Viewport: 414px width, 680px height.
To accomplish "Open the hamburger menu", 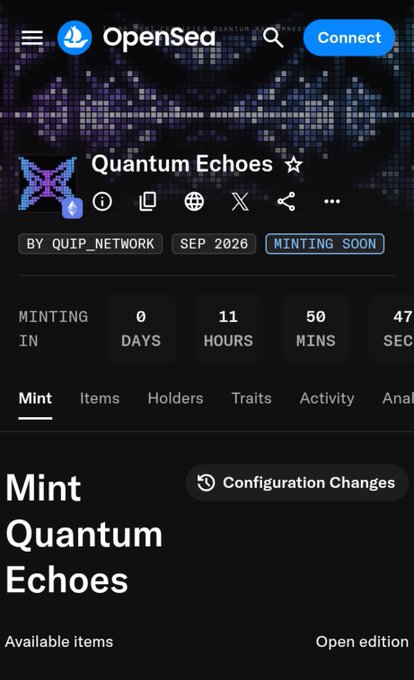I will (32, 38).
